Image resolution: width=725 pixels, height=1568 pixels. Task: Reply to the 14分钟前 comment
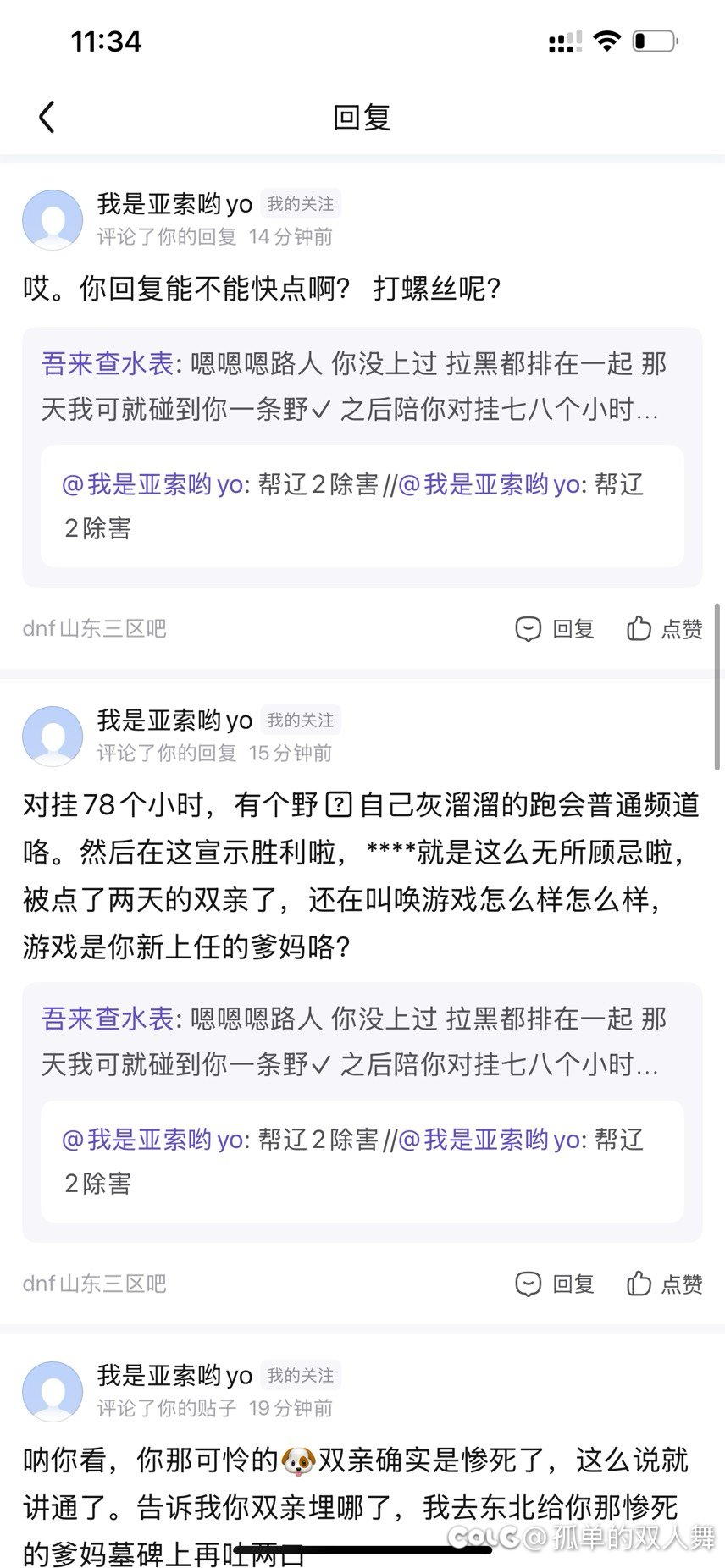556,628
